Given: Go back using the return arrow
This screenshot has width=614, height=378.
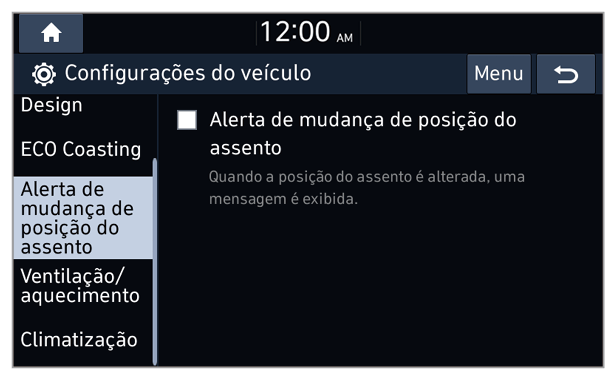Looking at the screenshot, I should [566, 74].
